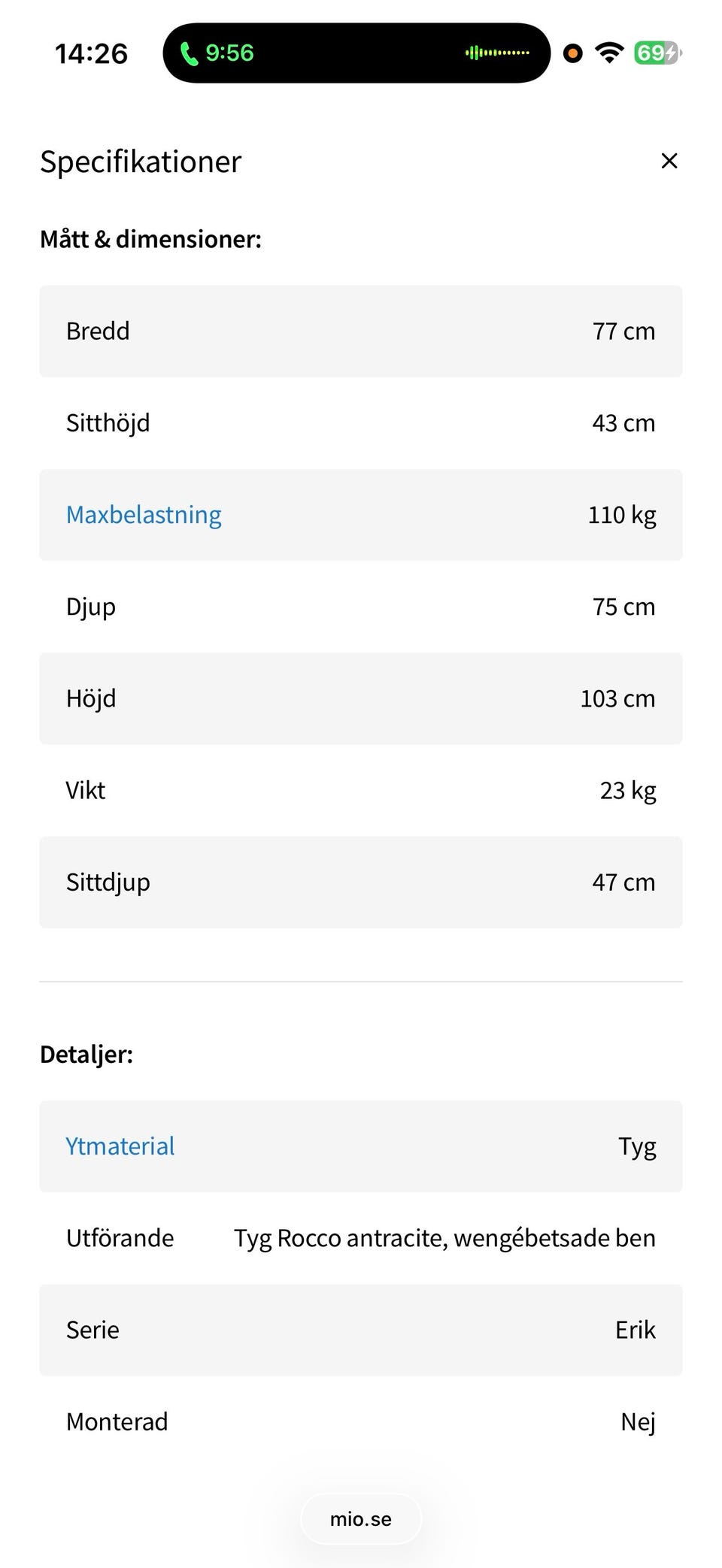Open the Ytmaterial link
This screenshot has height=1568, width=722.
(x=120, y=1146)
